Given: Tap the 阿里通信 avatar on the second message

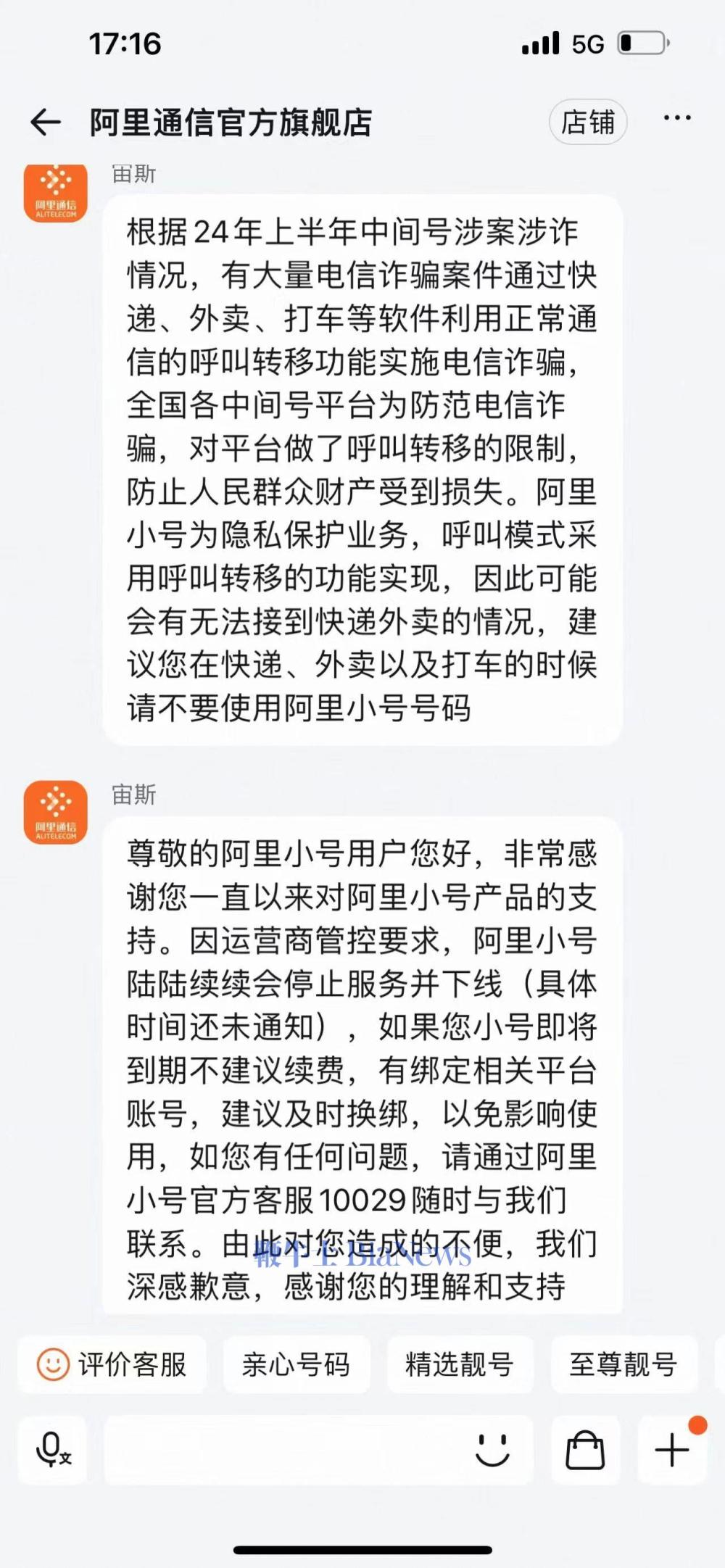Looking at the screenshot, I should click(x=54, y=812).
